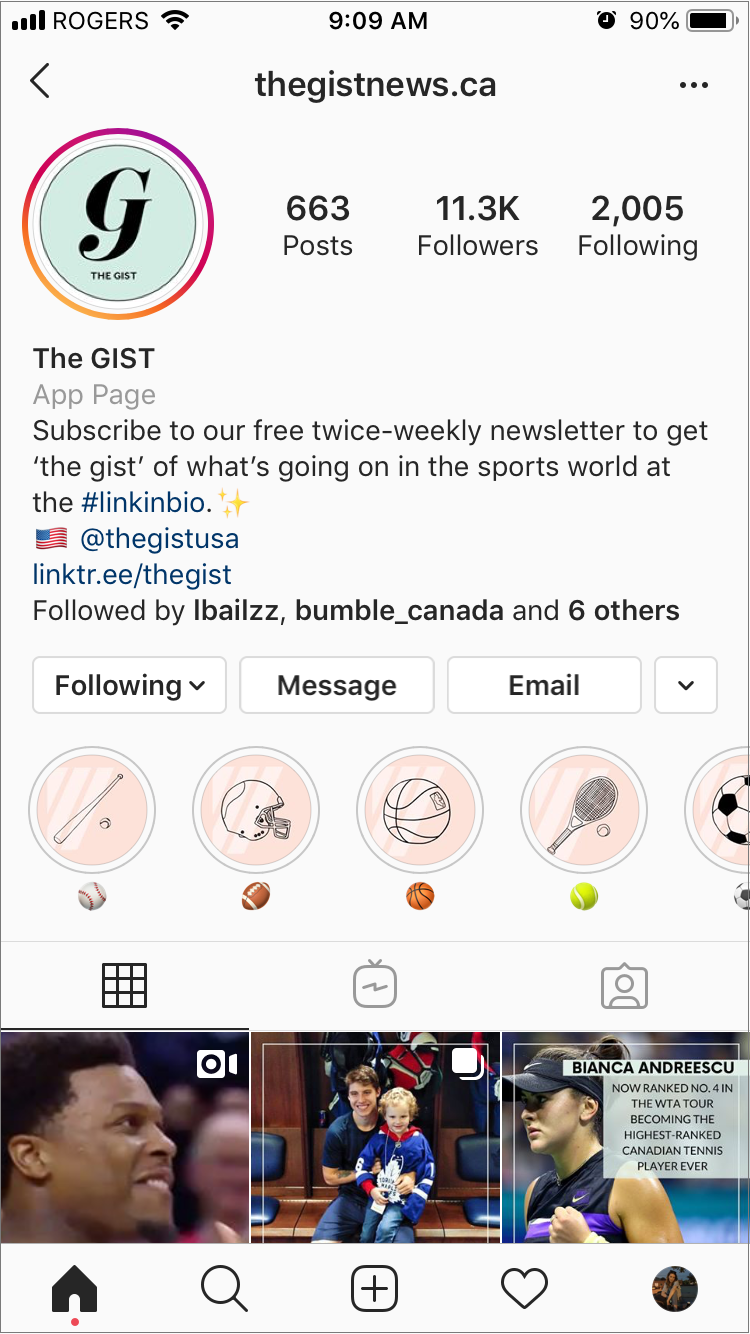Open the three-dot options menu
Screen dimensions: 750x1334
pyautogui.click(x=693, y=85)
